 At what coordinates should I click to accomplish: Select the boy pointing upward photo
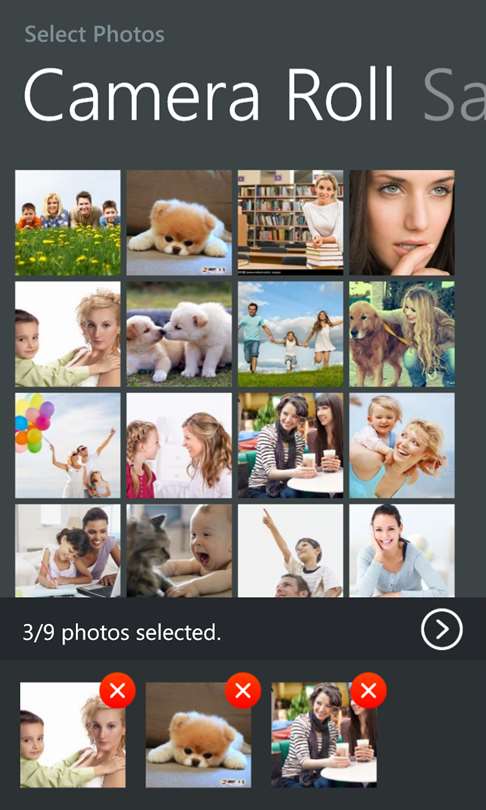coord(291,551)
